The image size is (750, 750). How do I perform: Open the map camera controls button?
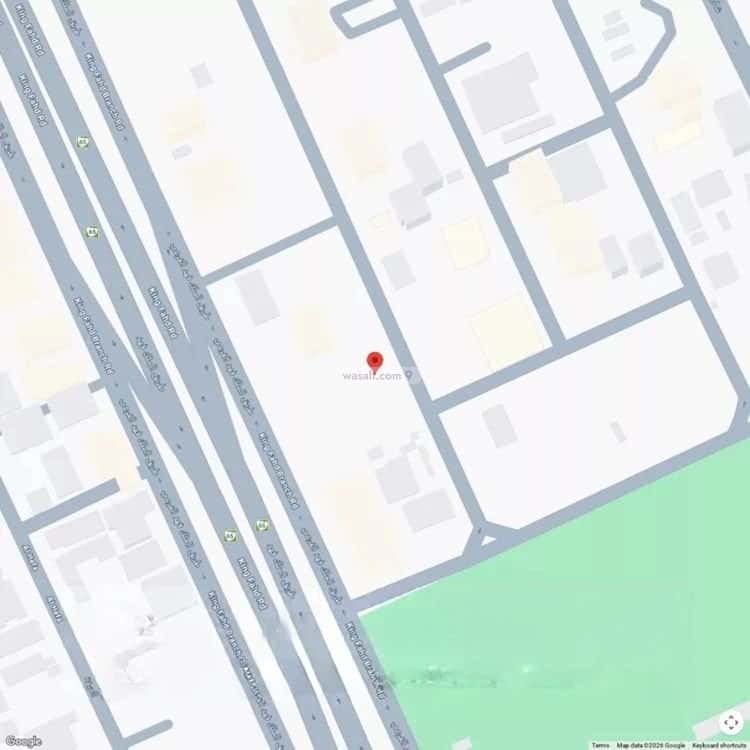[x=731, y=722]
